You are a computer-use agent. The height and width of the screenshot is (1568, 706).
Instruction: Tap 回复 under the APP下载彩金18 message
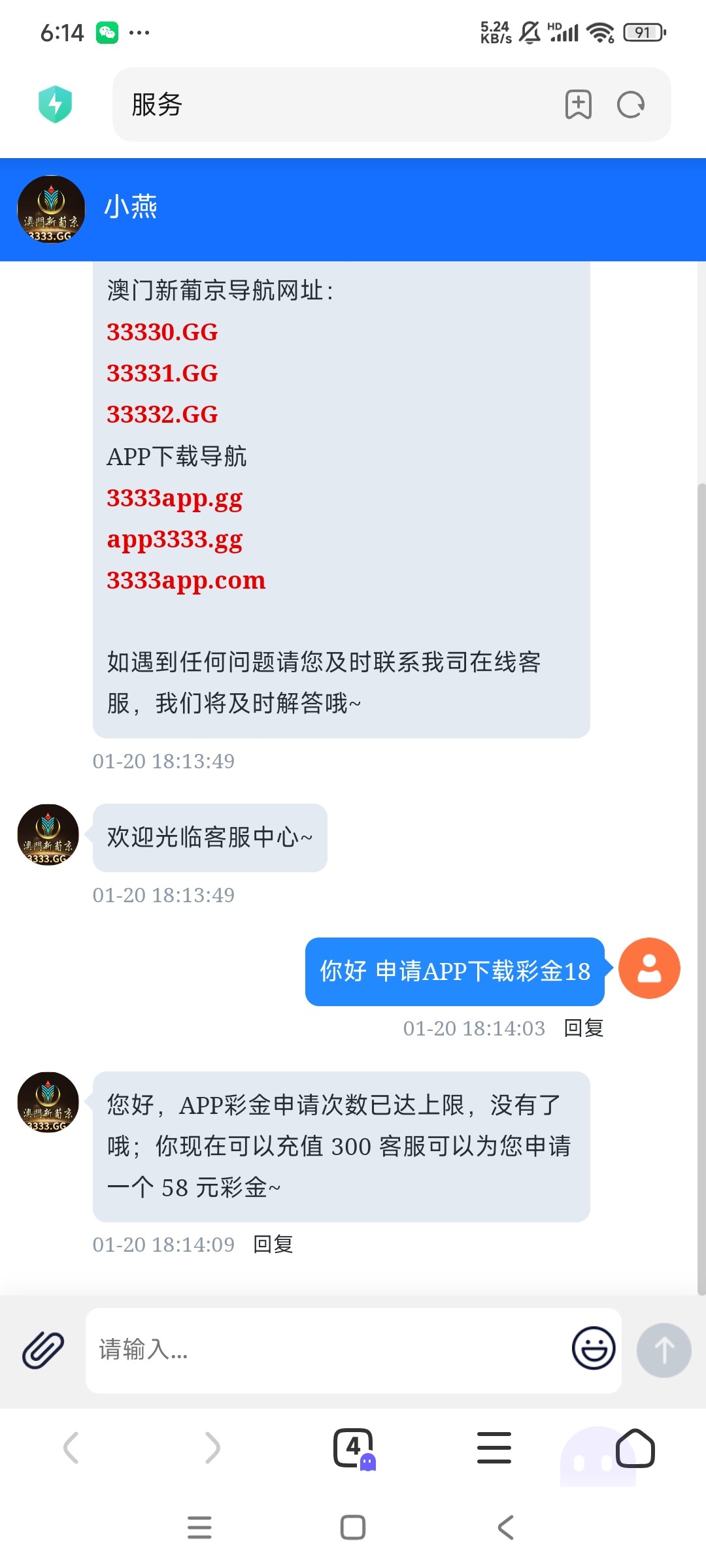(x=584, y=1028)
